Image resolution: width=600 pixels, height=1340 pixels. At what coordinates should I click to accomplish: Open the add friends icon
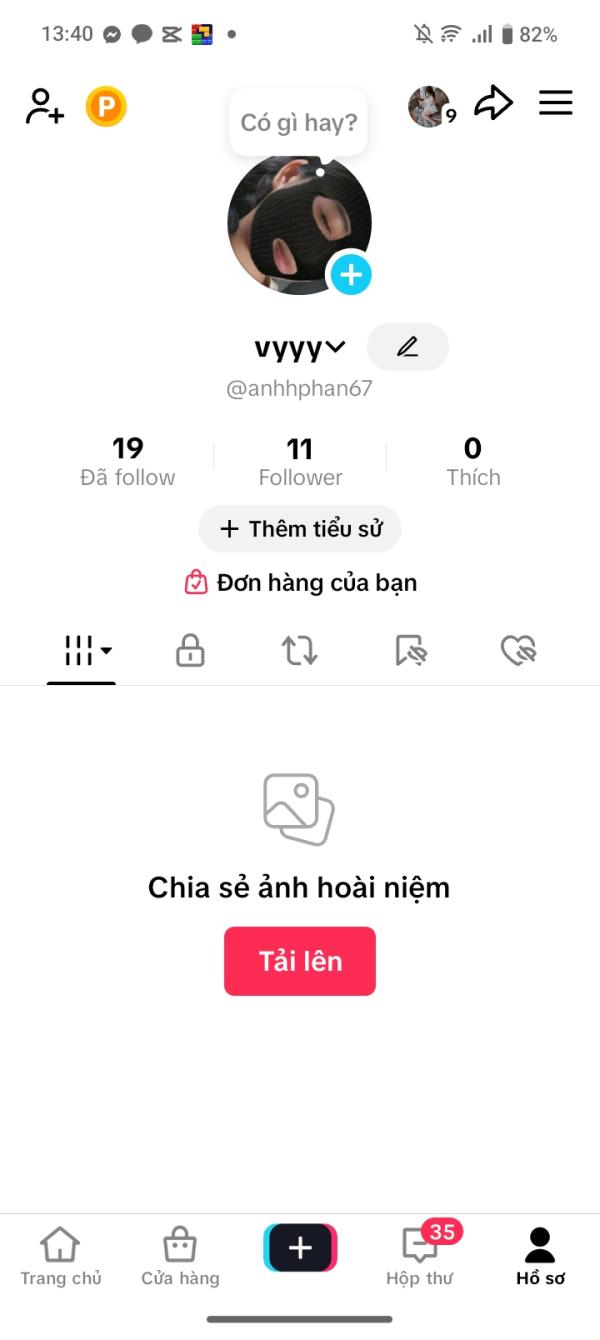pyautogui.click(x=45, y=106)
